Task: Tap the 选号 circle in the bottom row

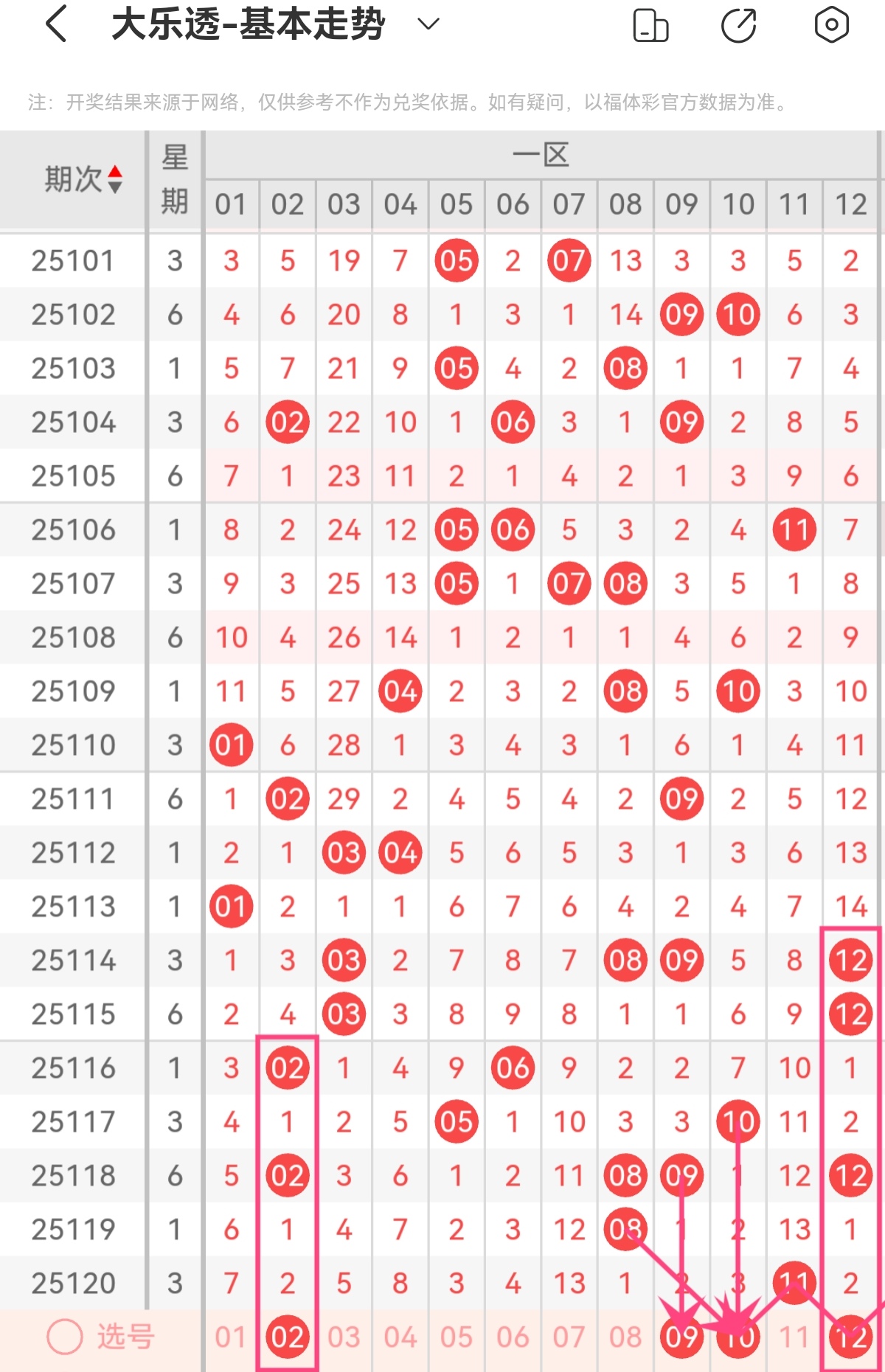Action: tap(65, 1337)
